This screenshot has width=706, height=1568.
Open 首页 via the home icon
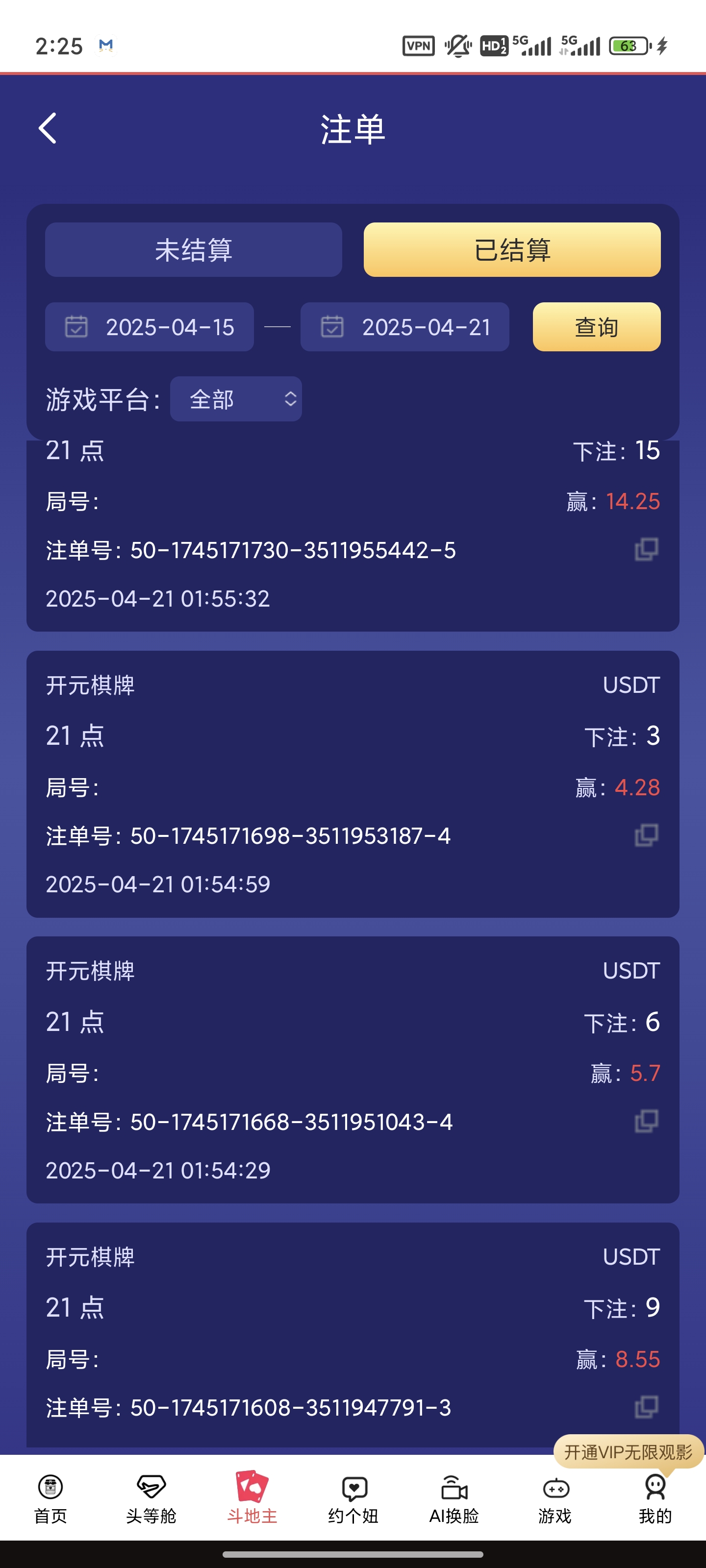[50, 1485]
